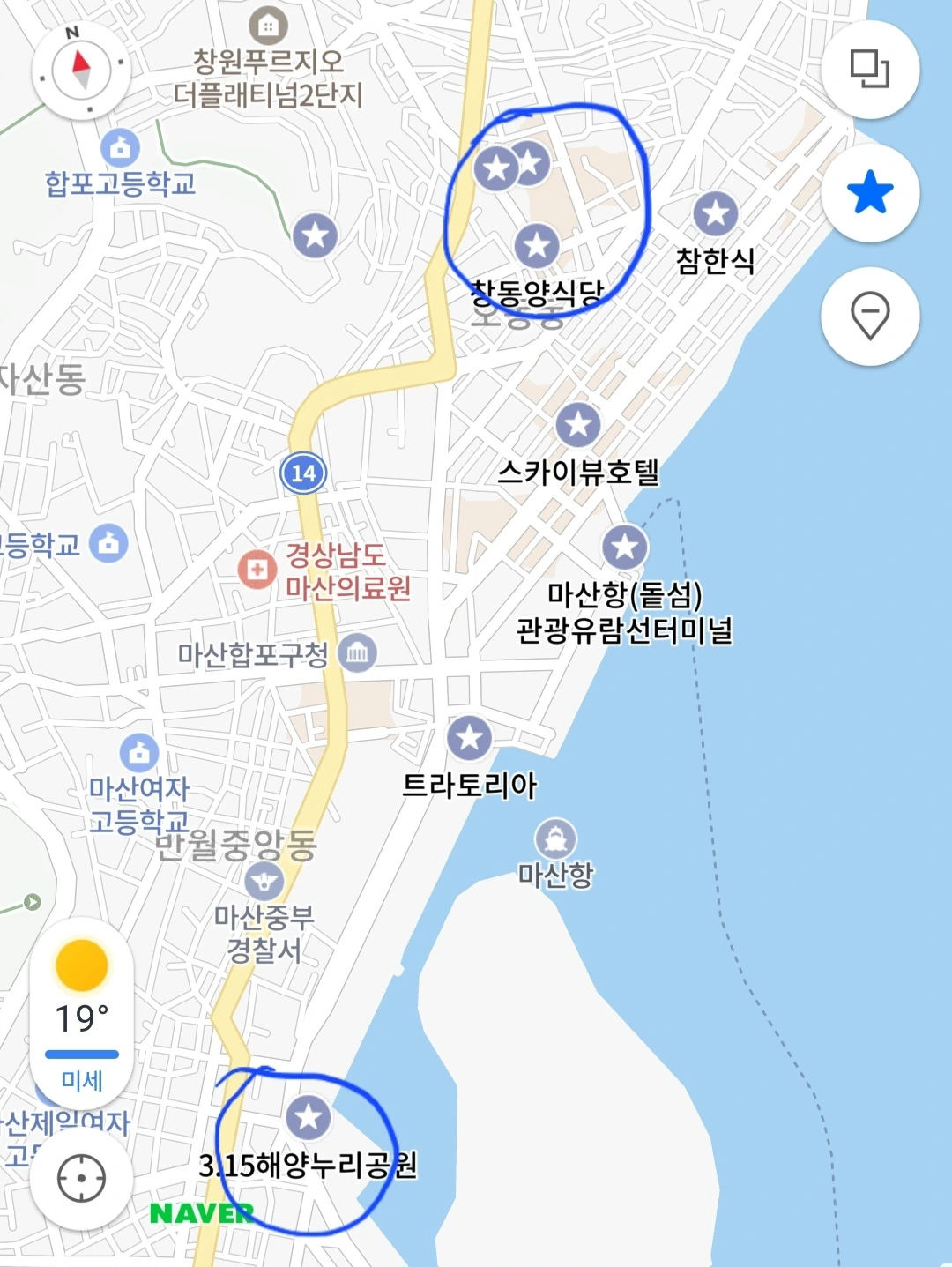Open the 창원푸르지오 더플래티넘2단지 apartment marker
Screen dimensions: 952x1267
[x=267, y=26]
